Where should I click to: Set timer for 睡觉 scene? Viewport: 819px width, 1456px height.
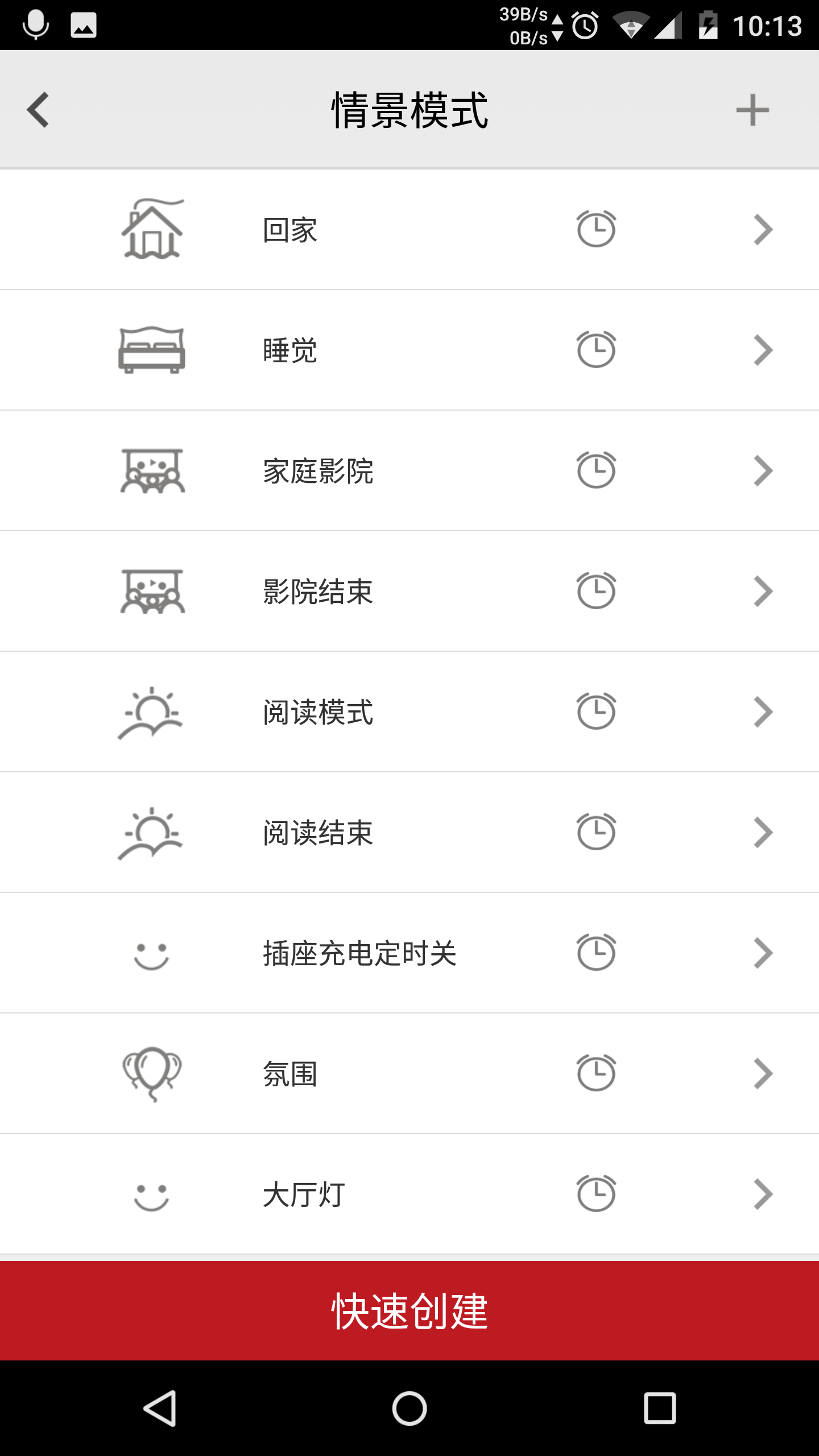[595, 350]
